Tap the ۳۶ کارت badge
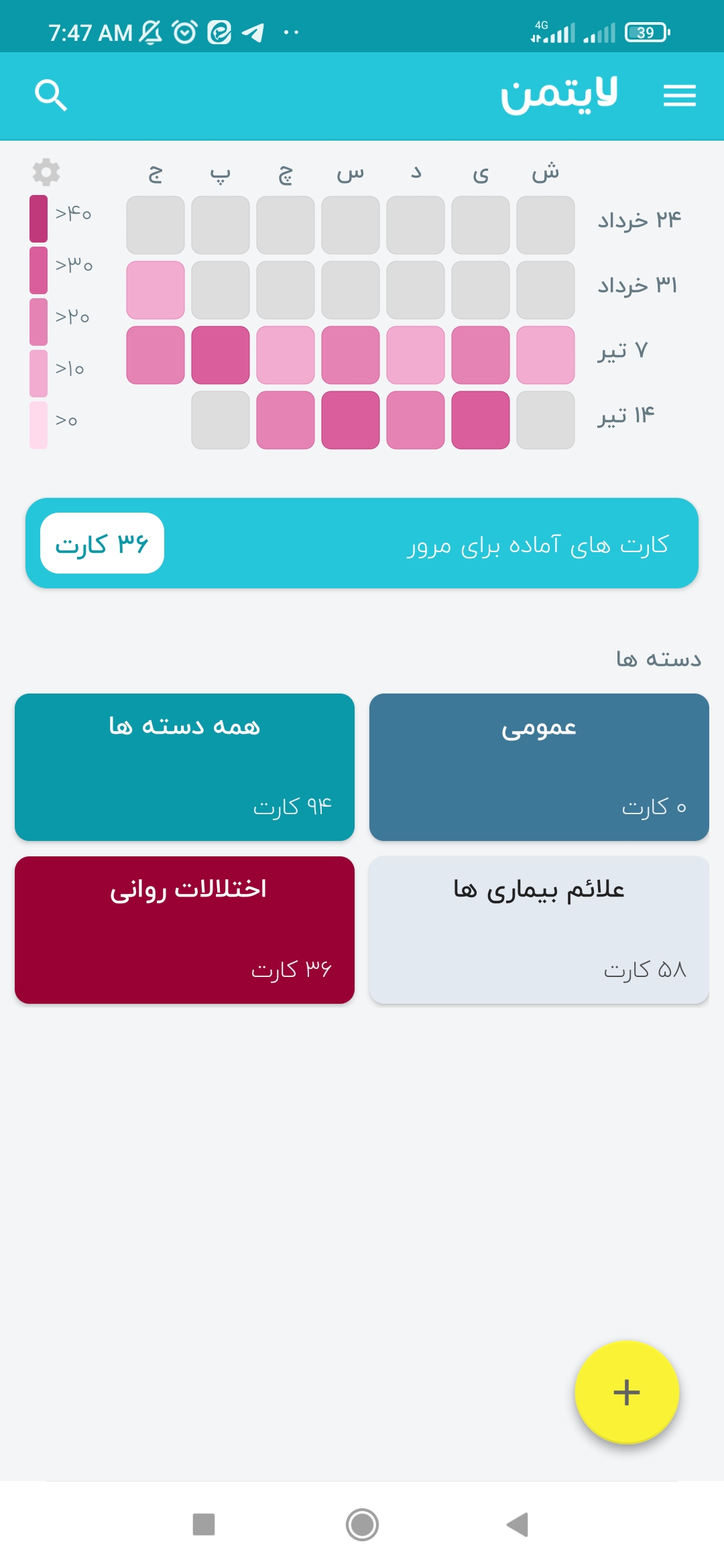Image resolution: width=724 pixels, height=1568 pixels. pyautogui.click(x=102, y=544)
